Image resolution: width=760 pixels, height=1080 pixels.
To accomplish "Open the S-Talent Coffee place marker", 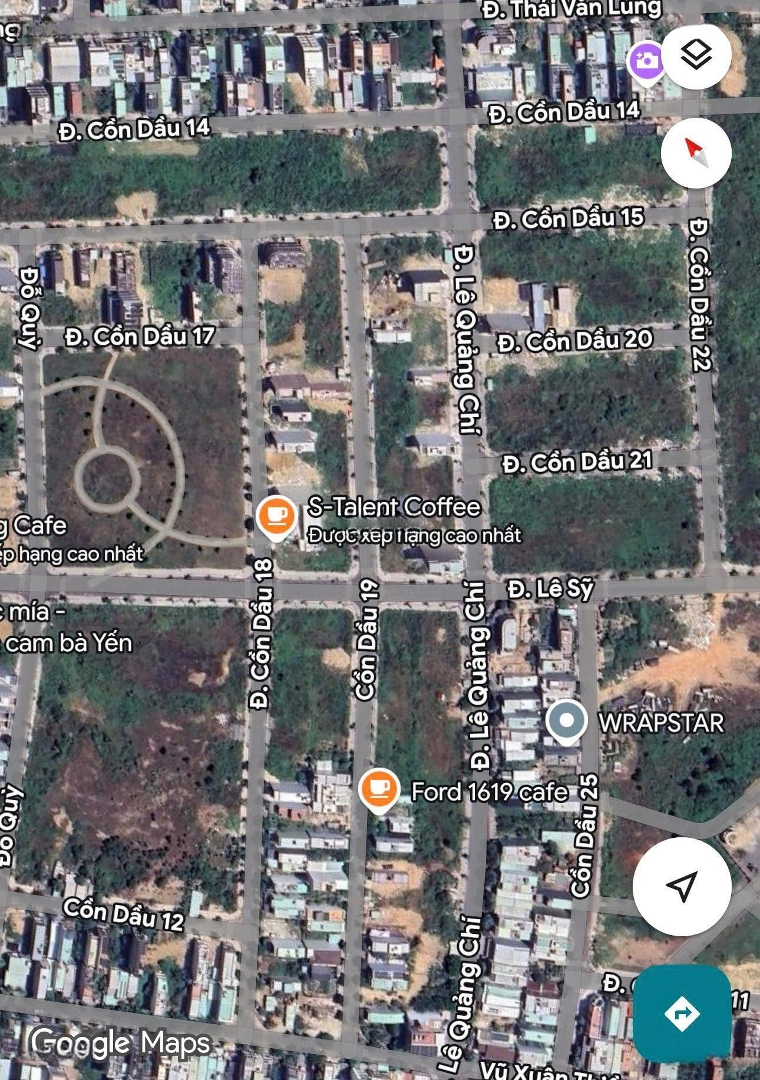I will 276,516.
